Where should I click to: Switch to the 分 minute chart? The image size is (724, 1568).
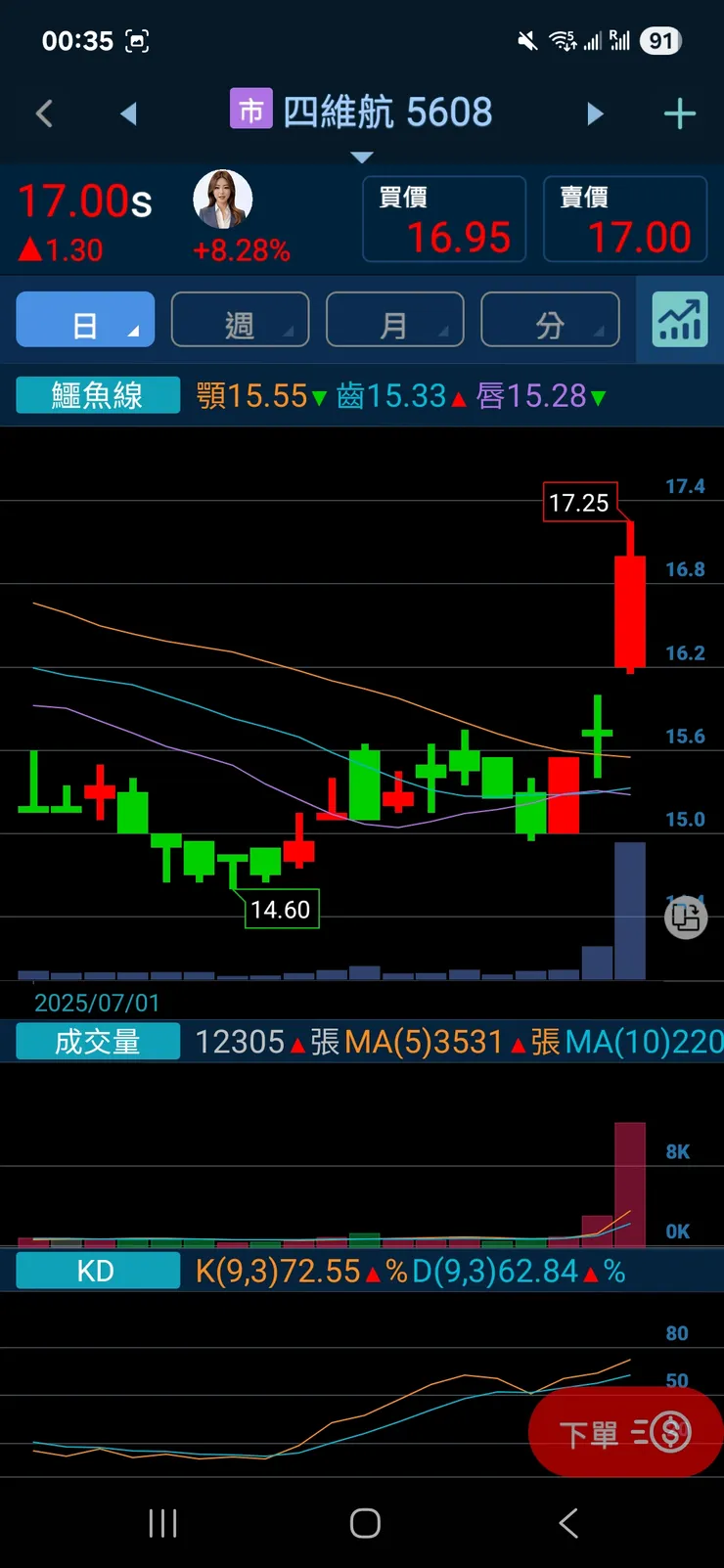tap(550, 320)
